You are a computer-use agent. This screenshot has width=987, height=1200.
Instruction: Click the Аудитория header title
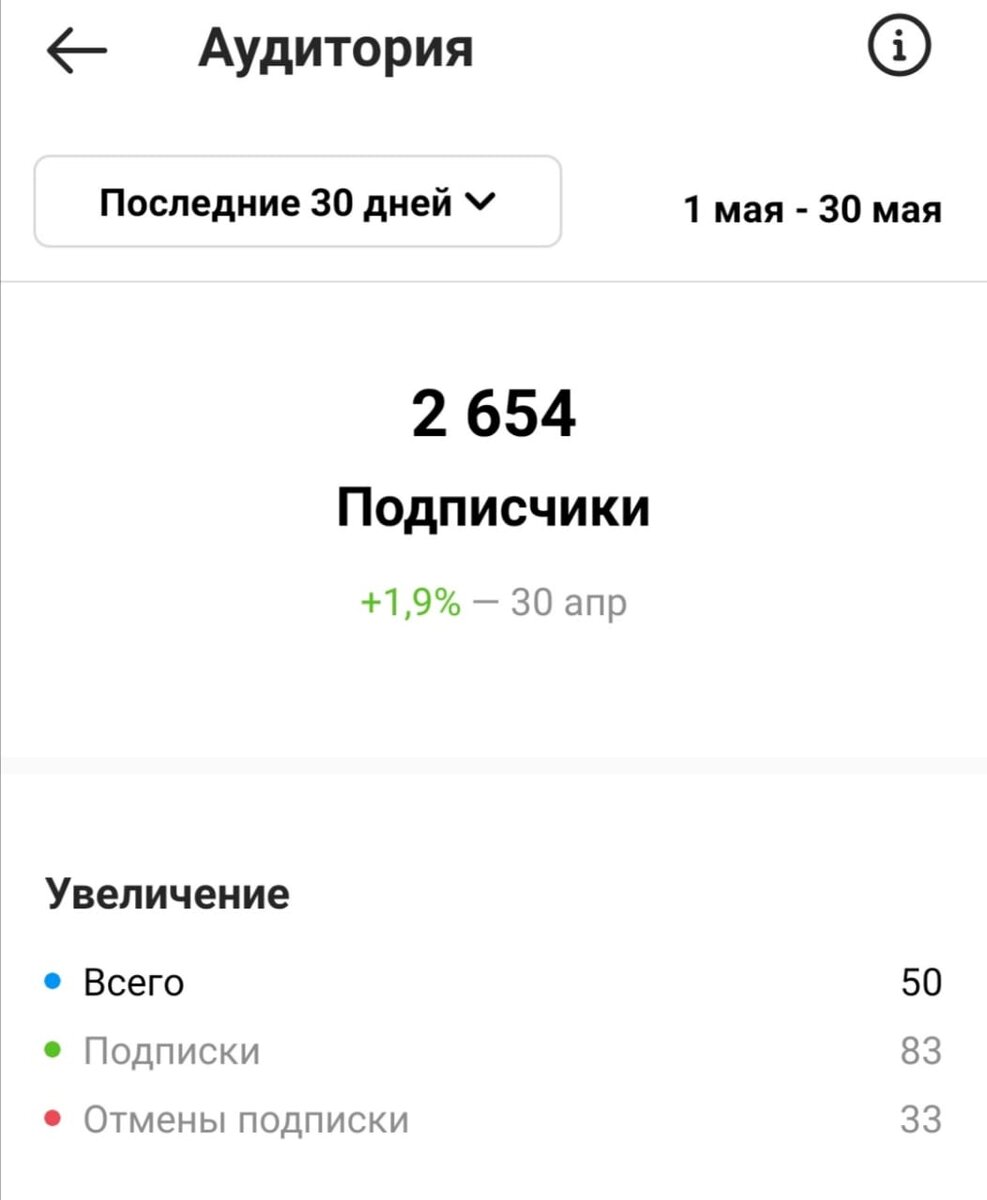click(x=338, y=48)
